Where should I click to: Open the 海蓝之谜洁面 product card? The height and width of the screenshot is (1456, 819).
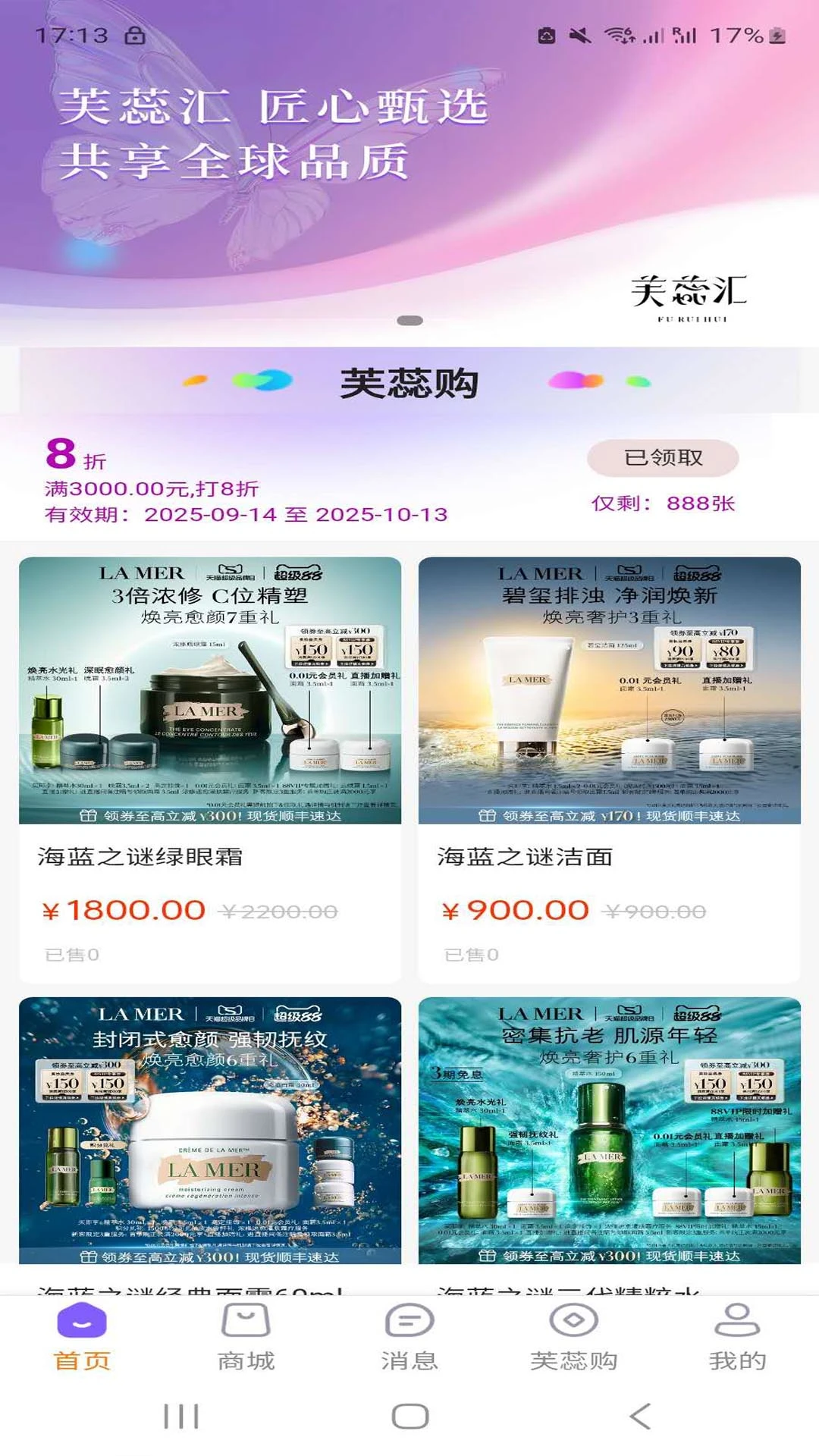pyautogui.click(x=609, y=766)
